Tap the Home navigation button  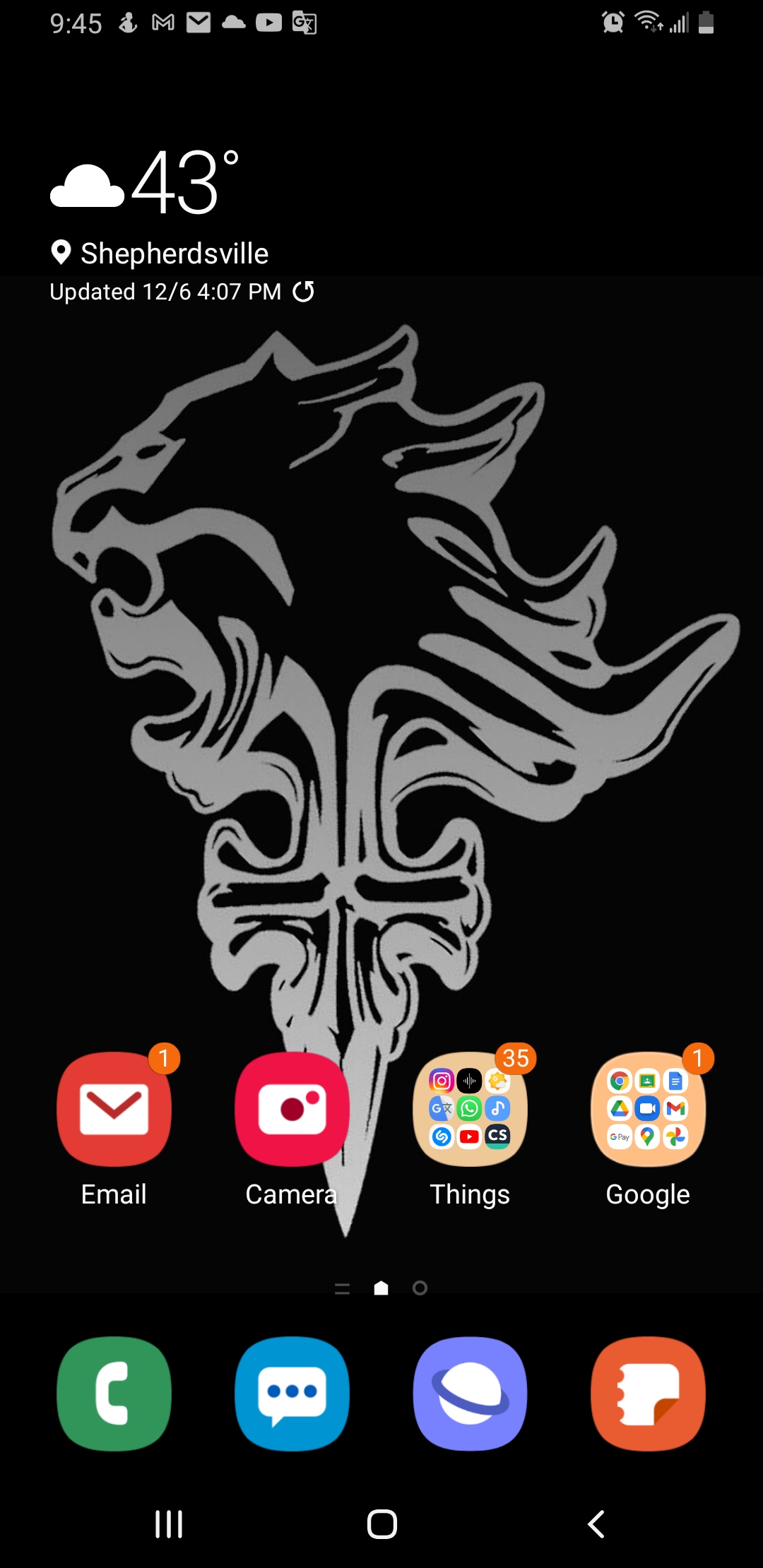pos(381,1524)
